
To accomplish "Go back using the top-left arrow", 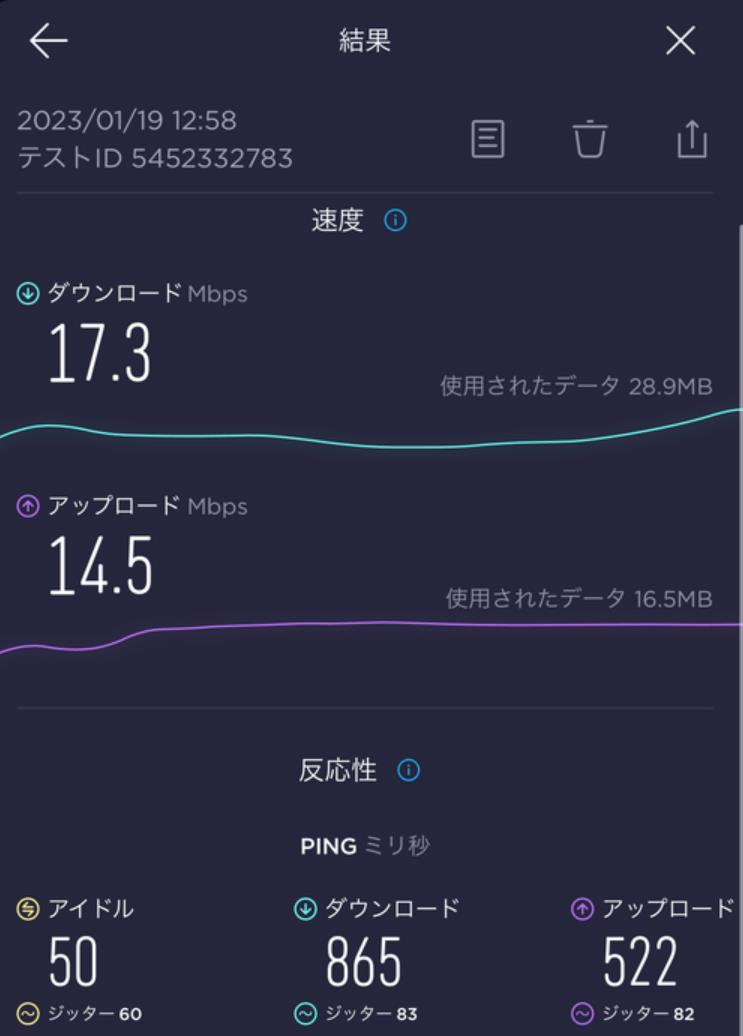I will pyautogui.click(x=48, y=41).
